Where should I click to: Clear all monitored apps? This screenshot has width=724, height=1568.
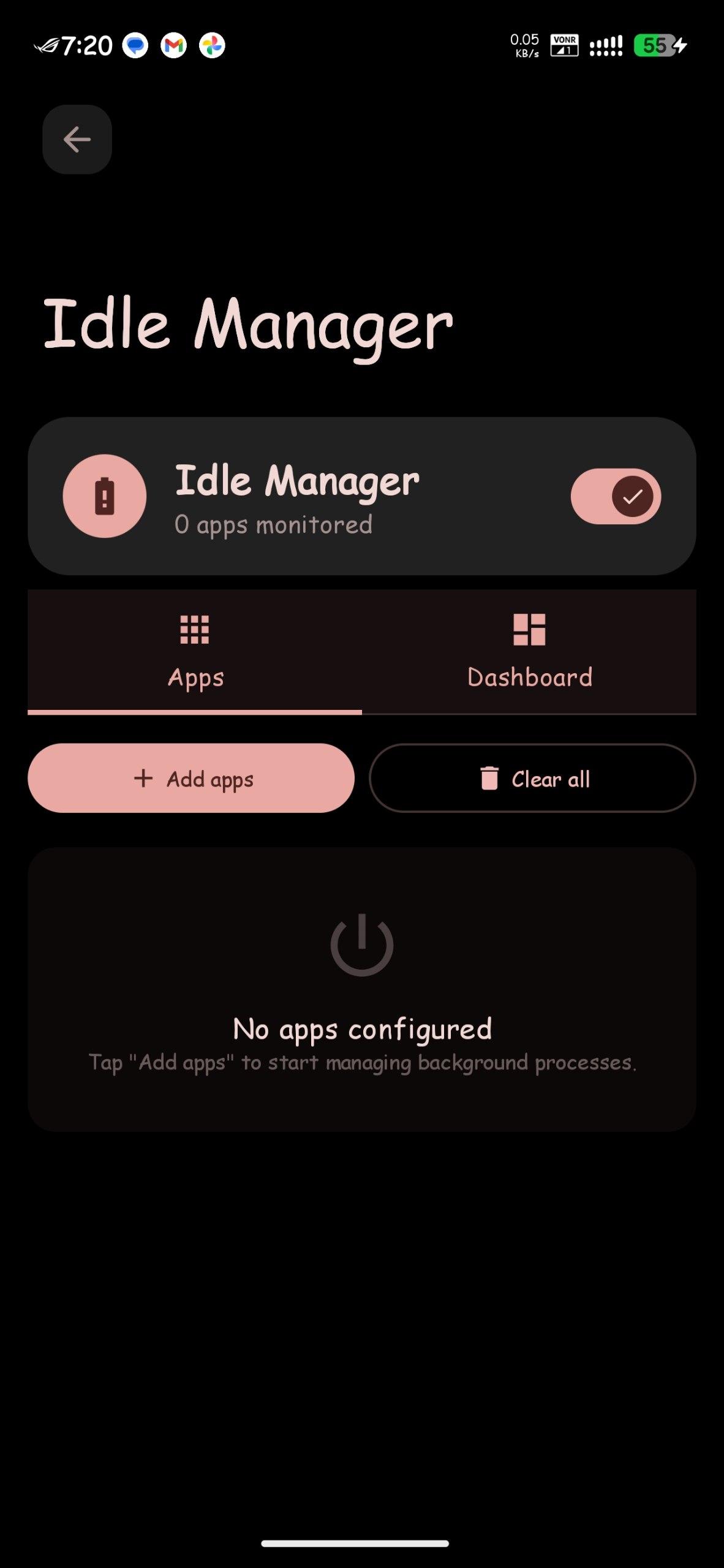(532, 778)
